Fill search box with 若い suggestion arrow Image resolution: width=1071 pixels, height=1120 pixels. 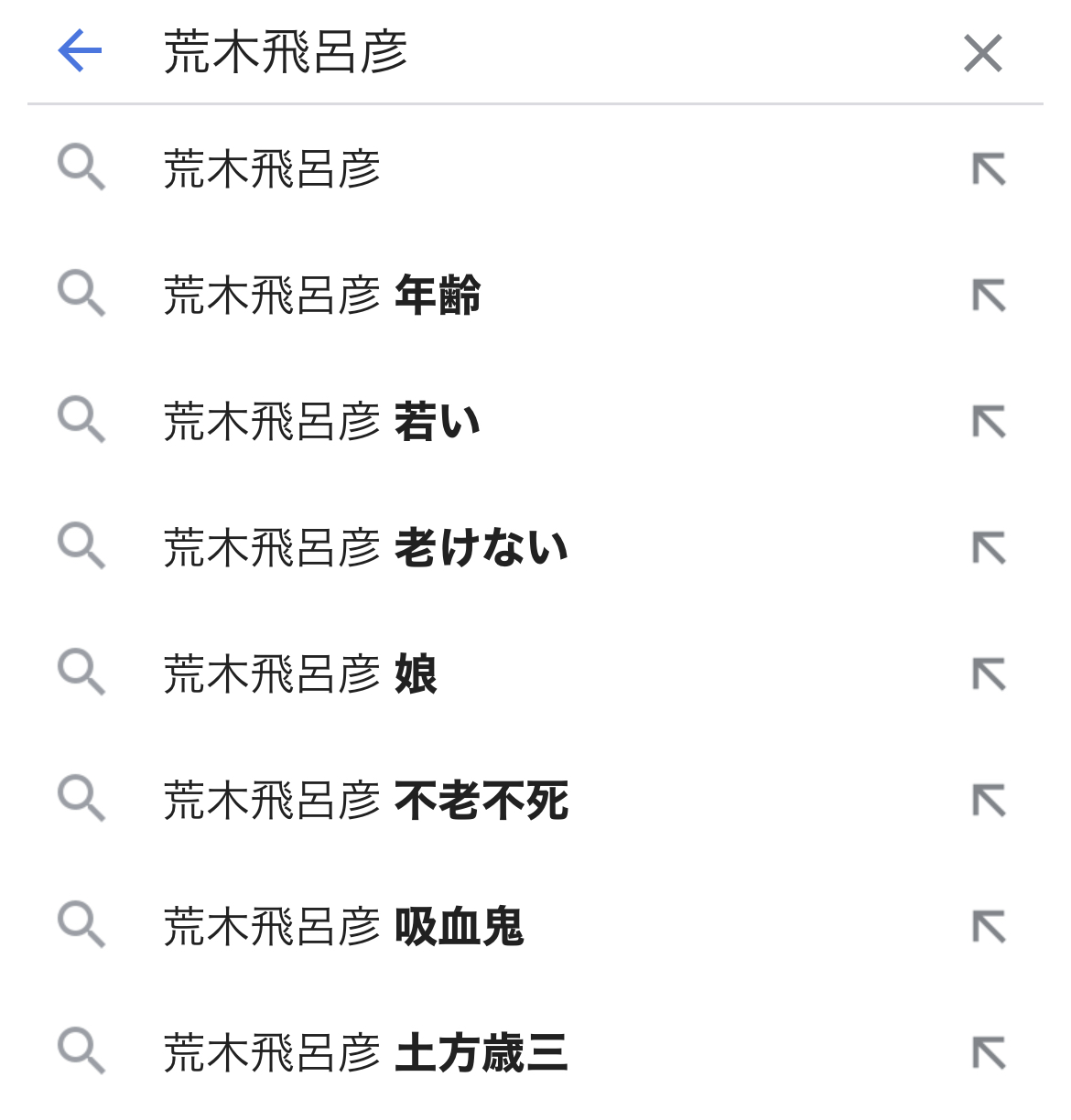[989, 422]
